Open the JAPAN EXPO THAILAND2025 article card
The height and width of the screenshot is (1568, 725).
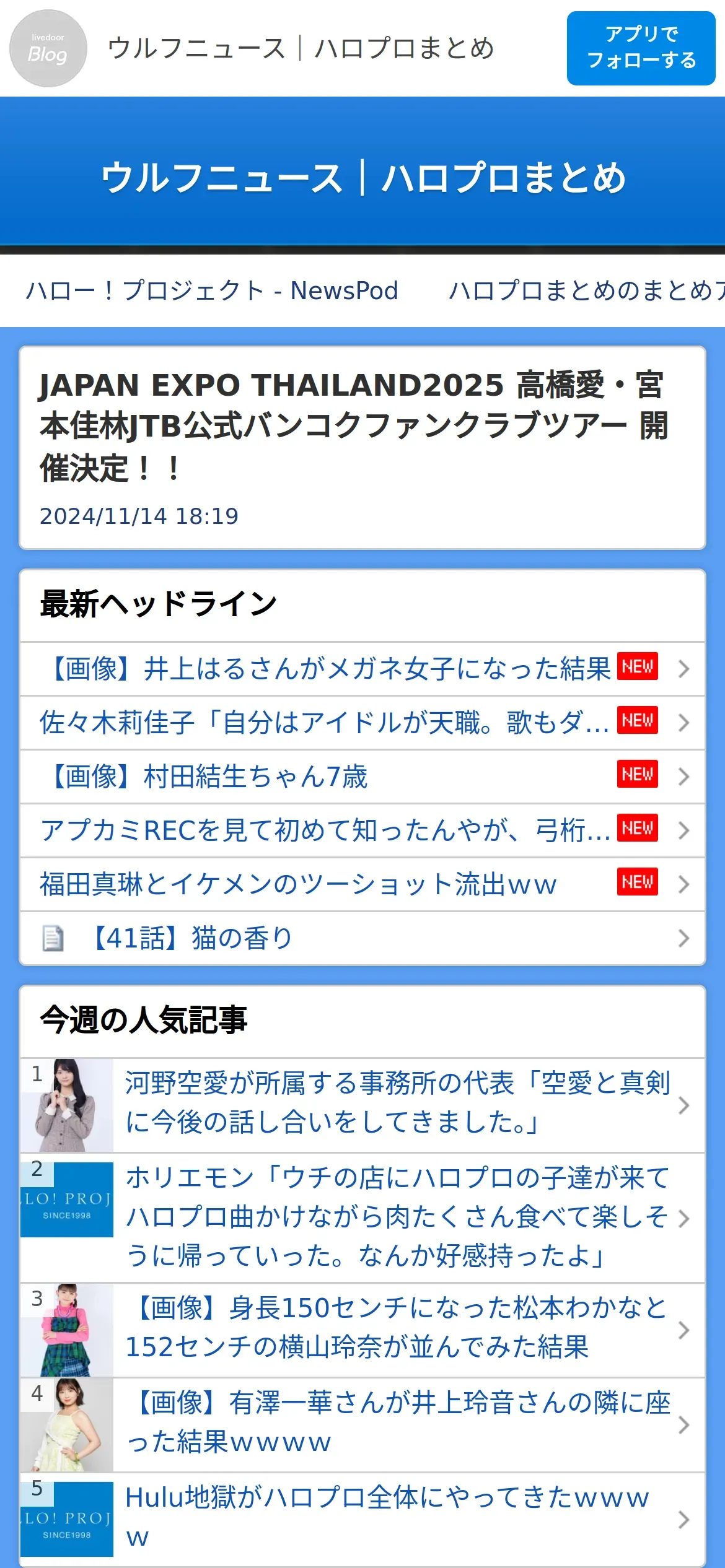point(362,447)
